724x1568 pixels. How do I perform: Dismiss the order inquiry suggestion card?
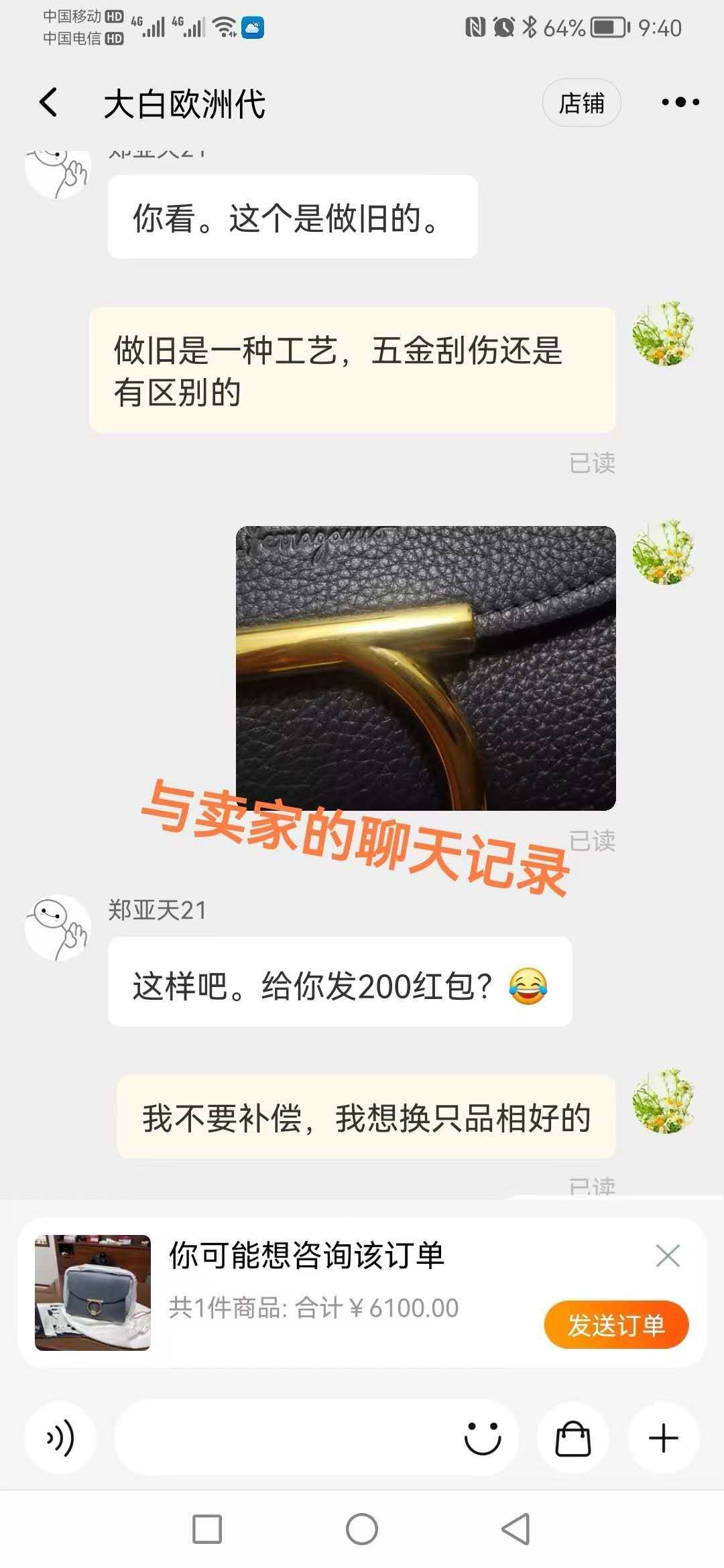point(668,1256)
